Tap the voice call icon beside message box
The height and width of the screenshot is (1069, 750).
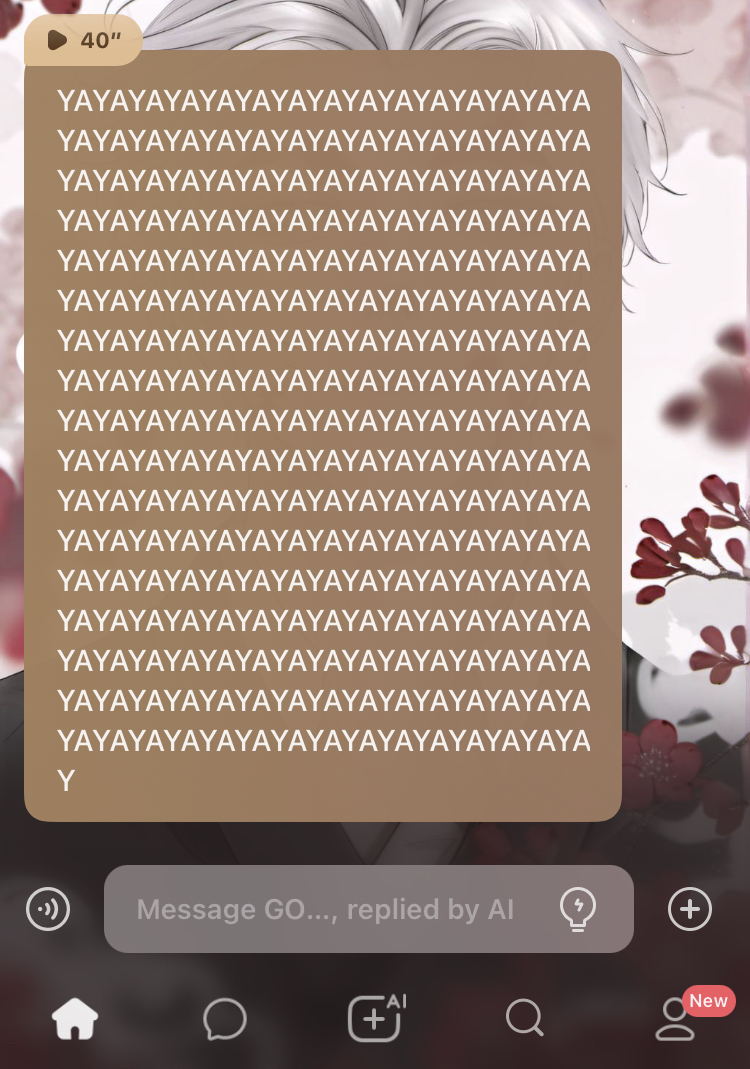(x=48, y=909)
